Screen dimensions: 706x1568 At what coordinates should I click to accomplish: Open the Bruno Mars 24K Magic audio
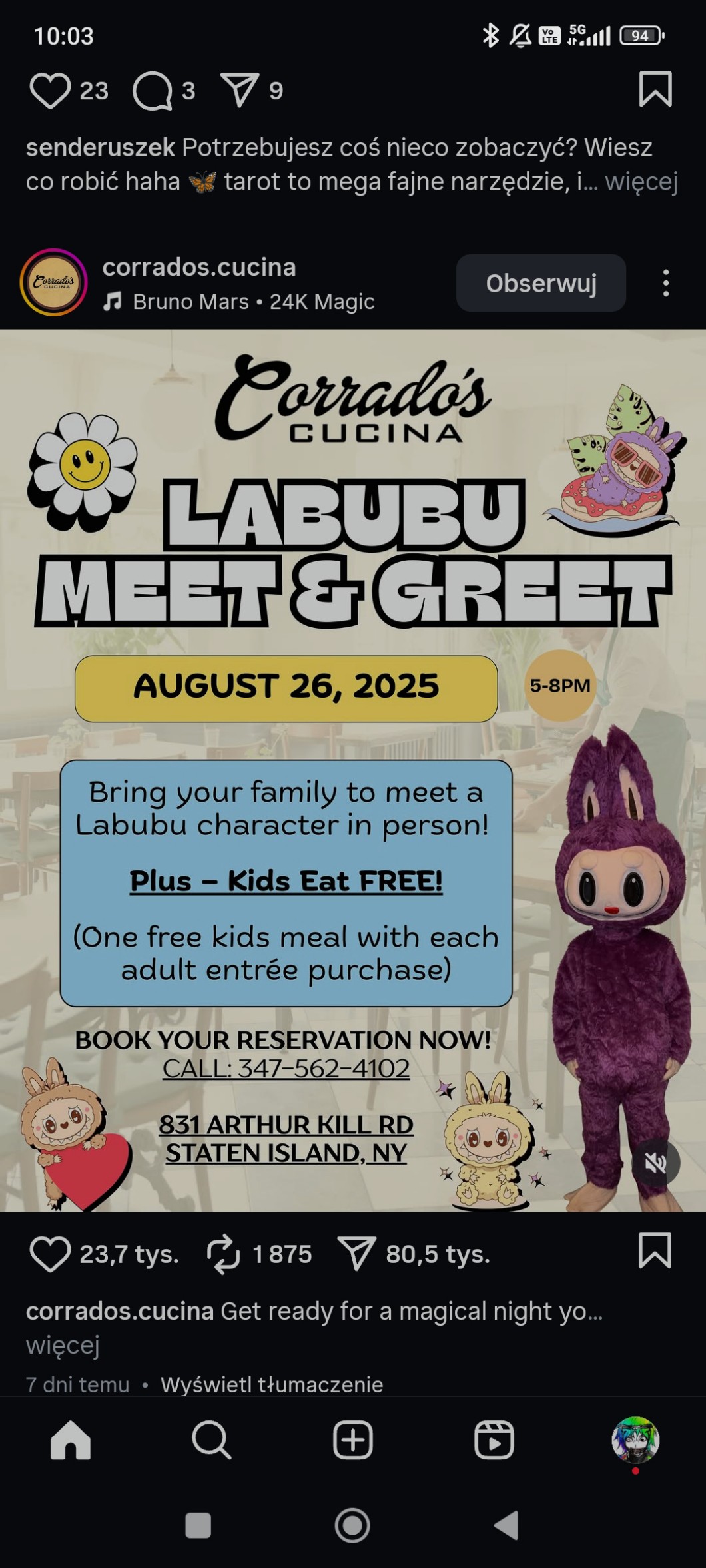[x=253, y=302]
